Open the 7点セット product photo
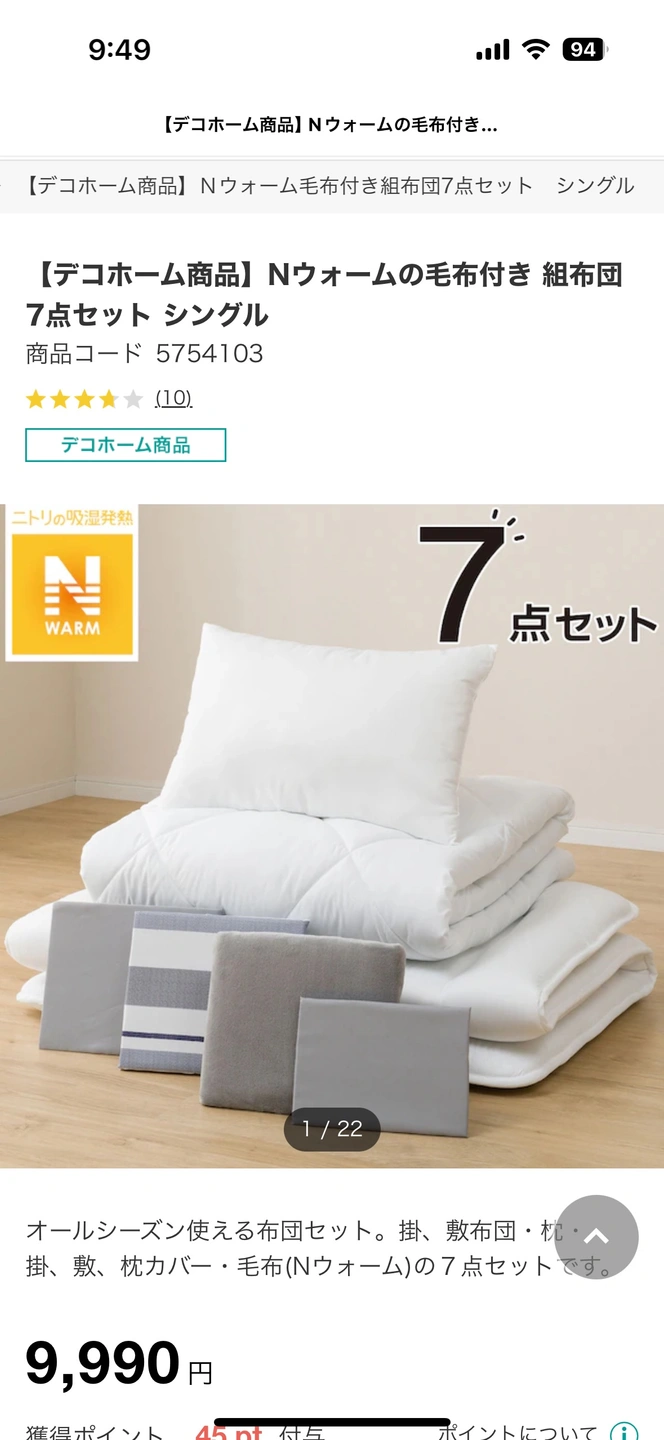Image resolution: width=664 pixels, height=1440 pixels. (332, 835)
